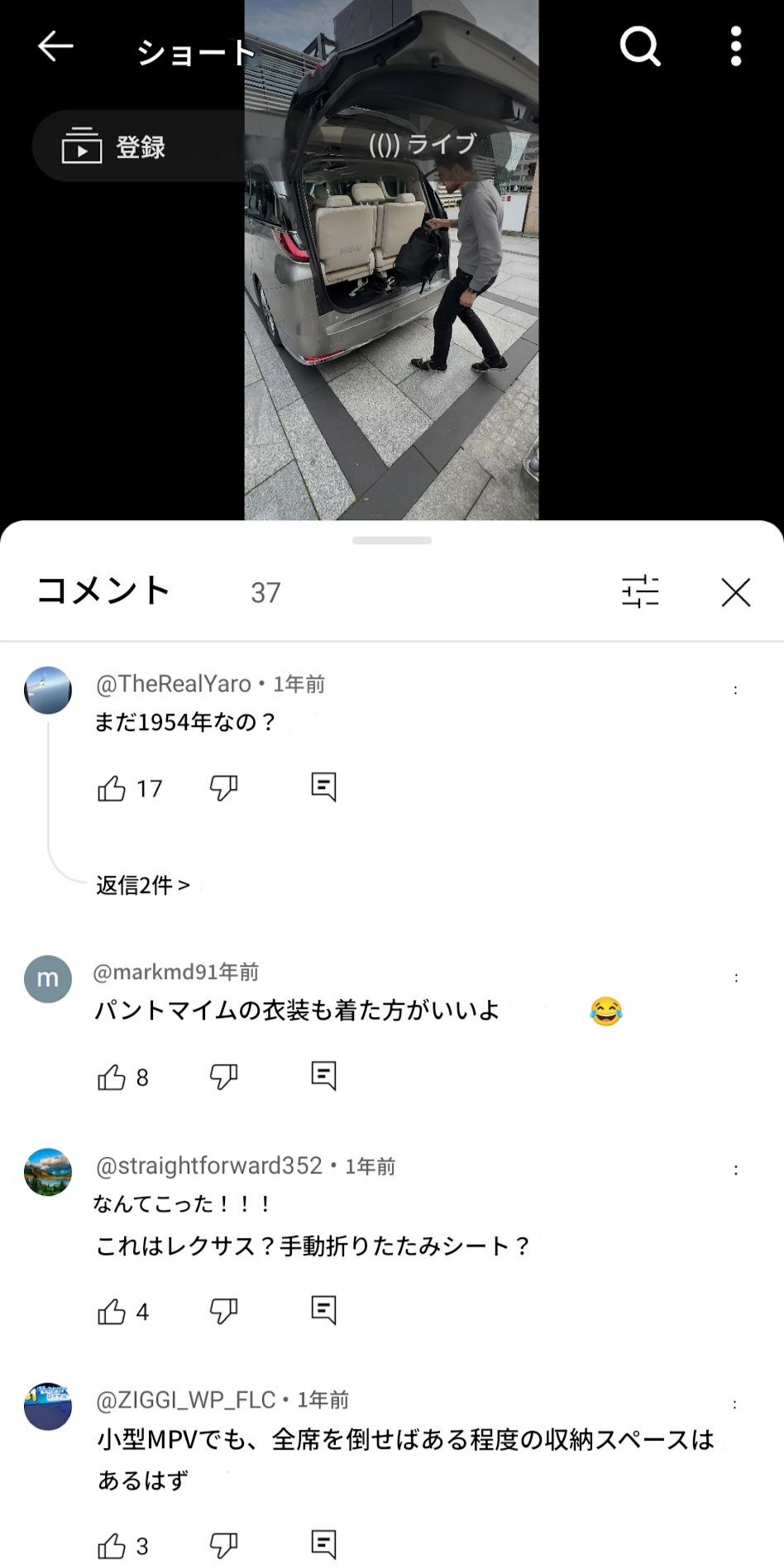Dislike the comment by @TheRealYaro
The width and height of the screenshot is (784, 1568).
223,787
